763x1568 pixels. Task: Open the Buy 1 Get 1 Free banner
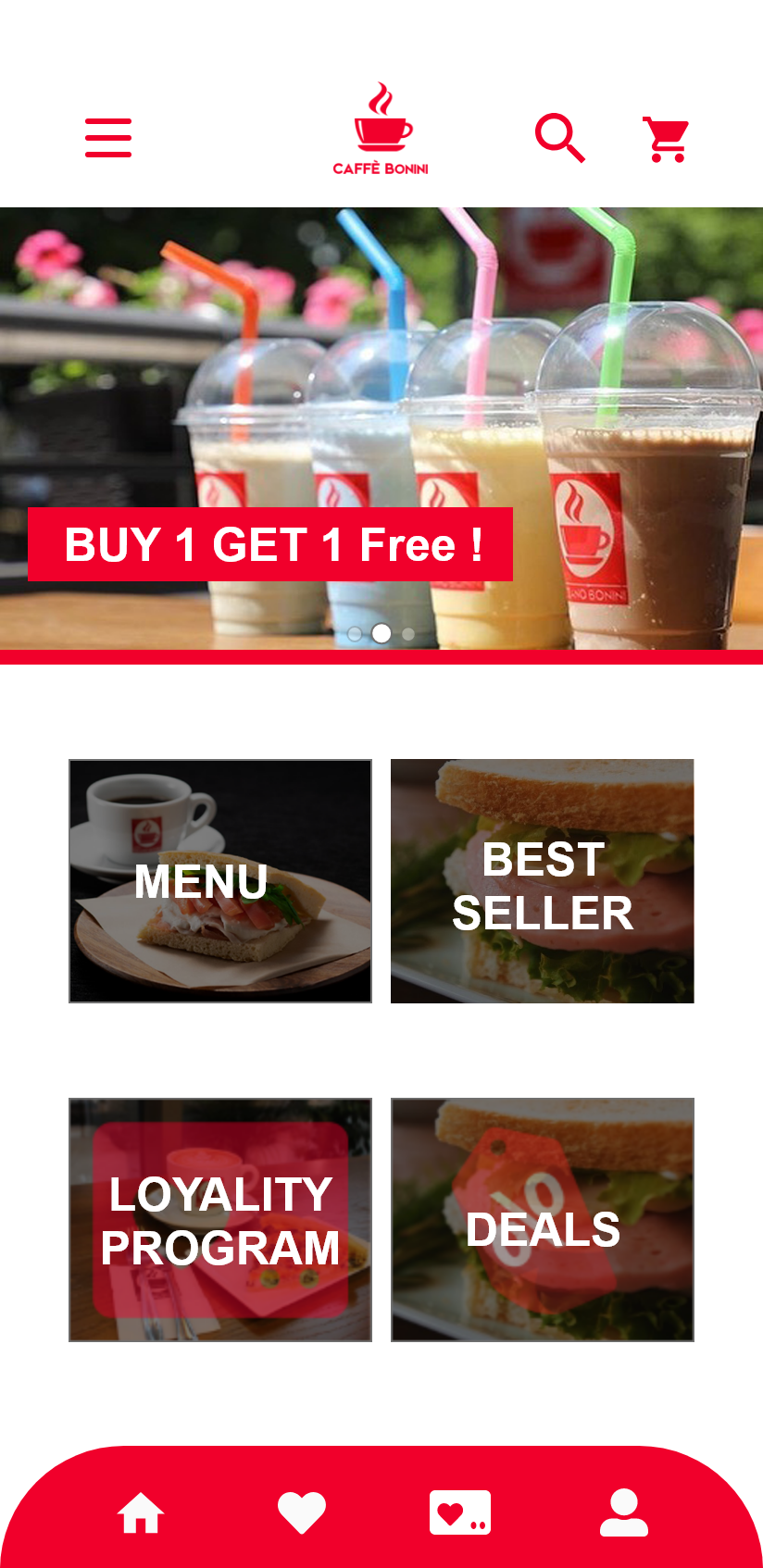pos(270,544)
